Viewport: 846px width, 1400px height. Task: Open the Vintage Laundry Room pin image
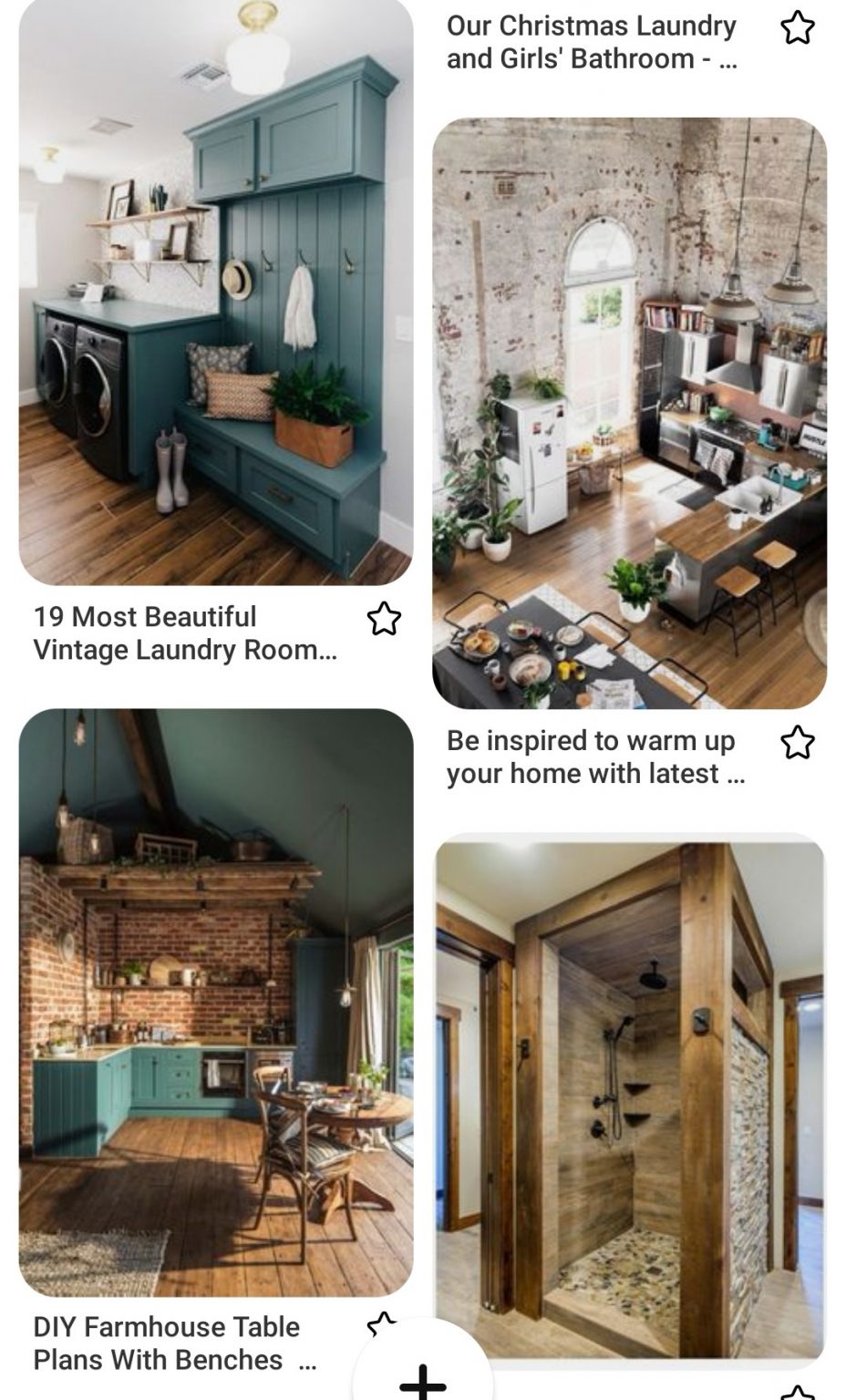(x=216, y=292)
